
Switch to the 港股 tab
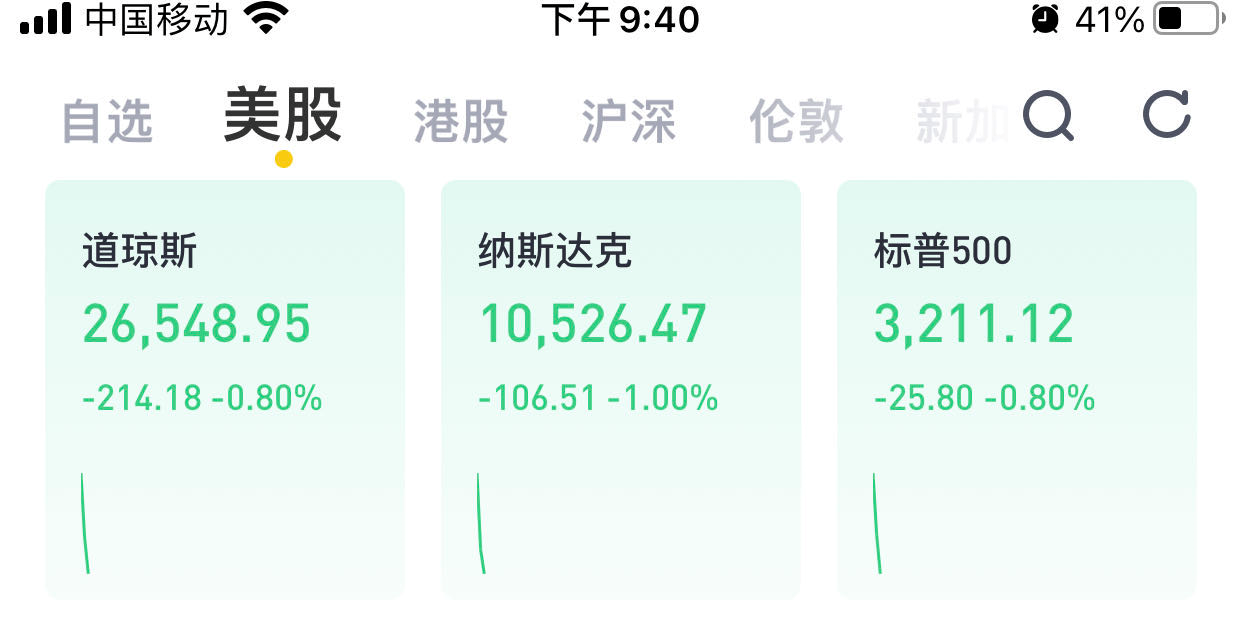click(x=461, y=121)
